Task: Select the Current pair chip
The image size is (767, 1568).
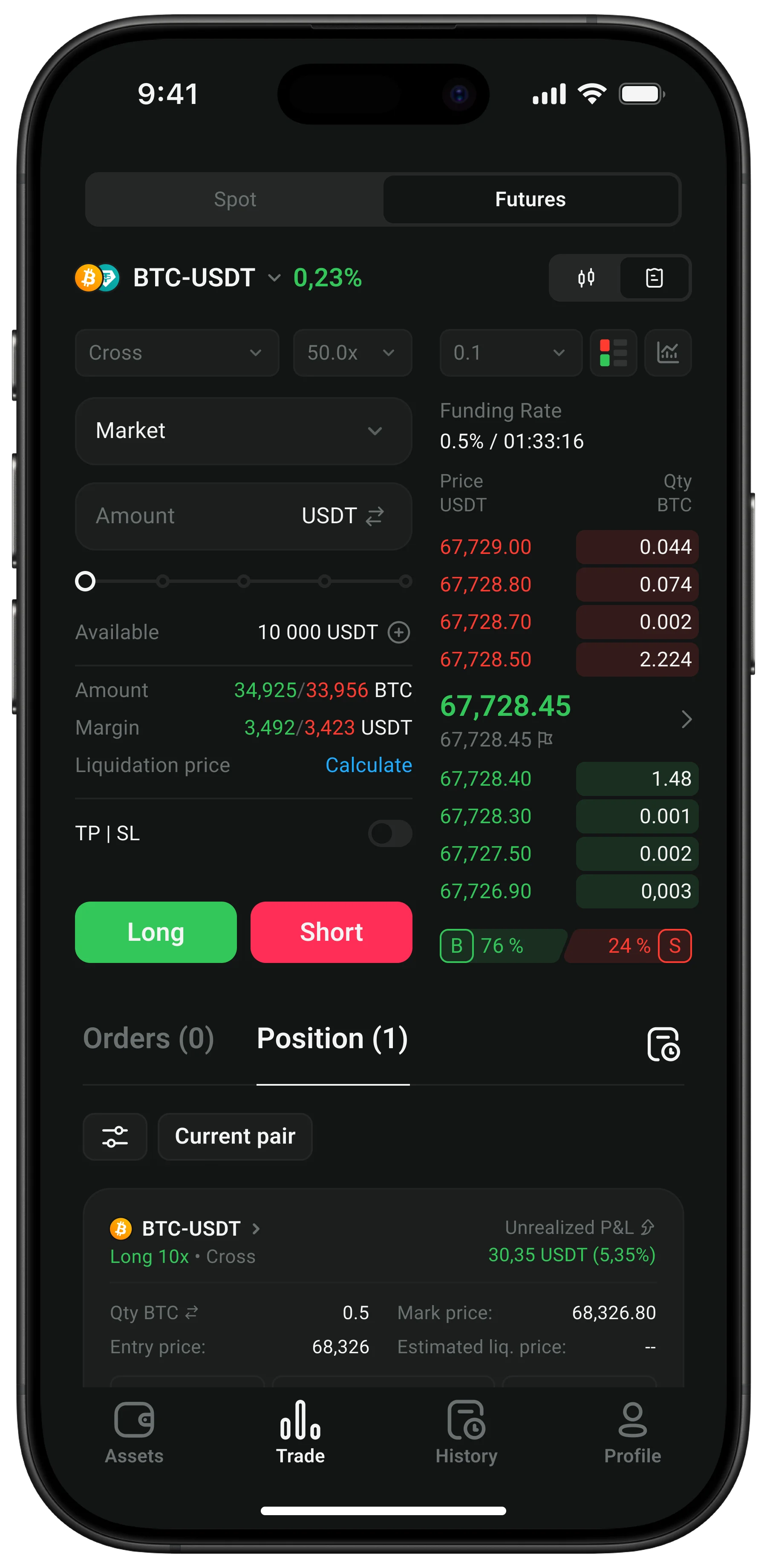Action: (x=235, y=1136)
